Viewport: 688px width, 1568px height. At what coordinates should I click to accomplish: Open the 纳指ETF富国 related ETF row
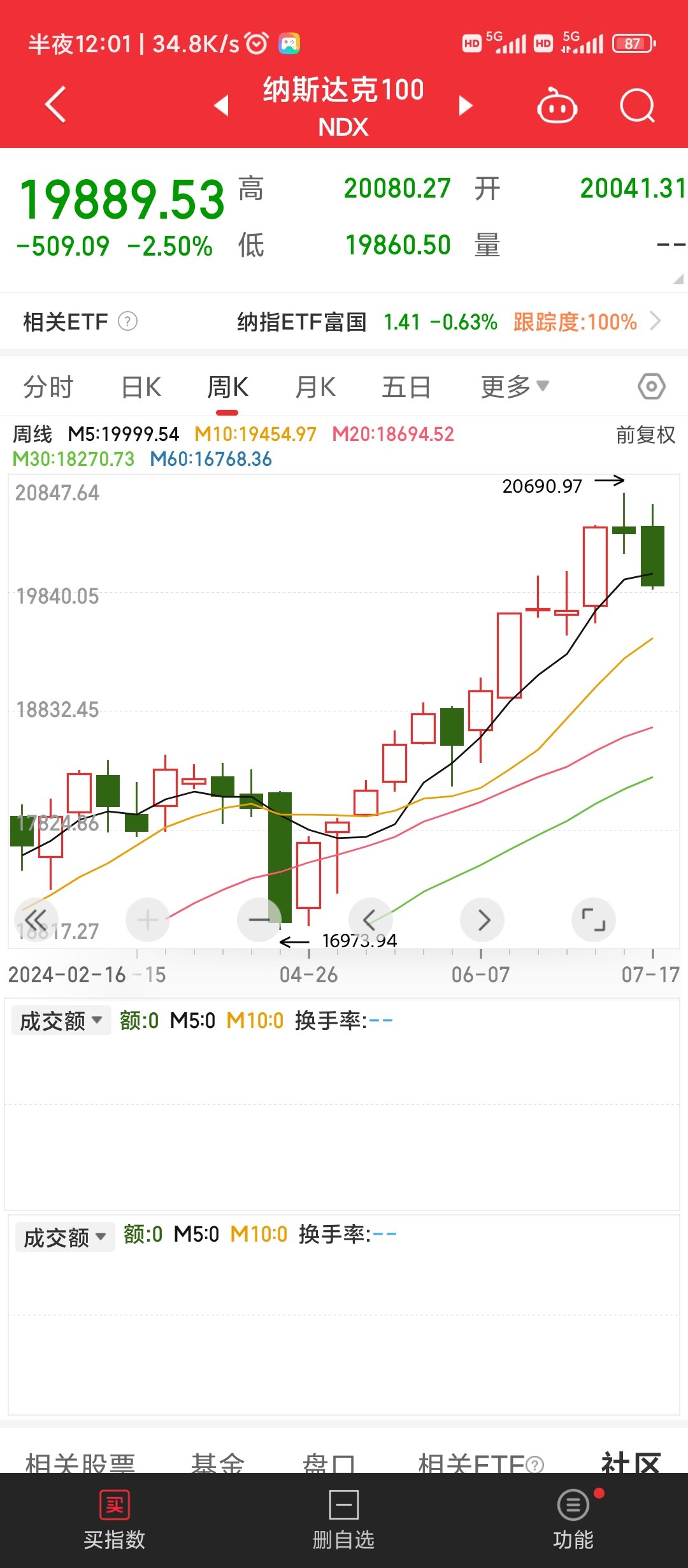click(446, 322)
